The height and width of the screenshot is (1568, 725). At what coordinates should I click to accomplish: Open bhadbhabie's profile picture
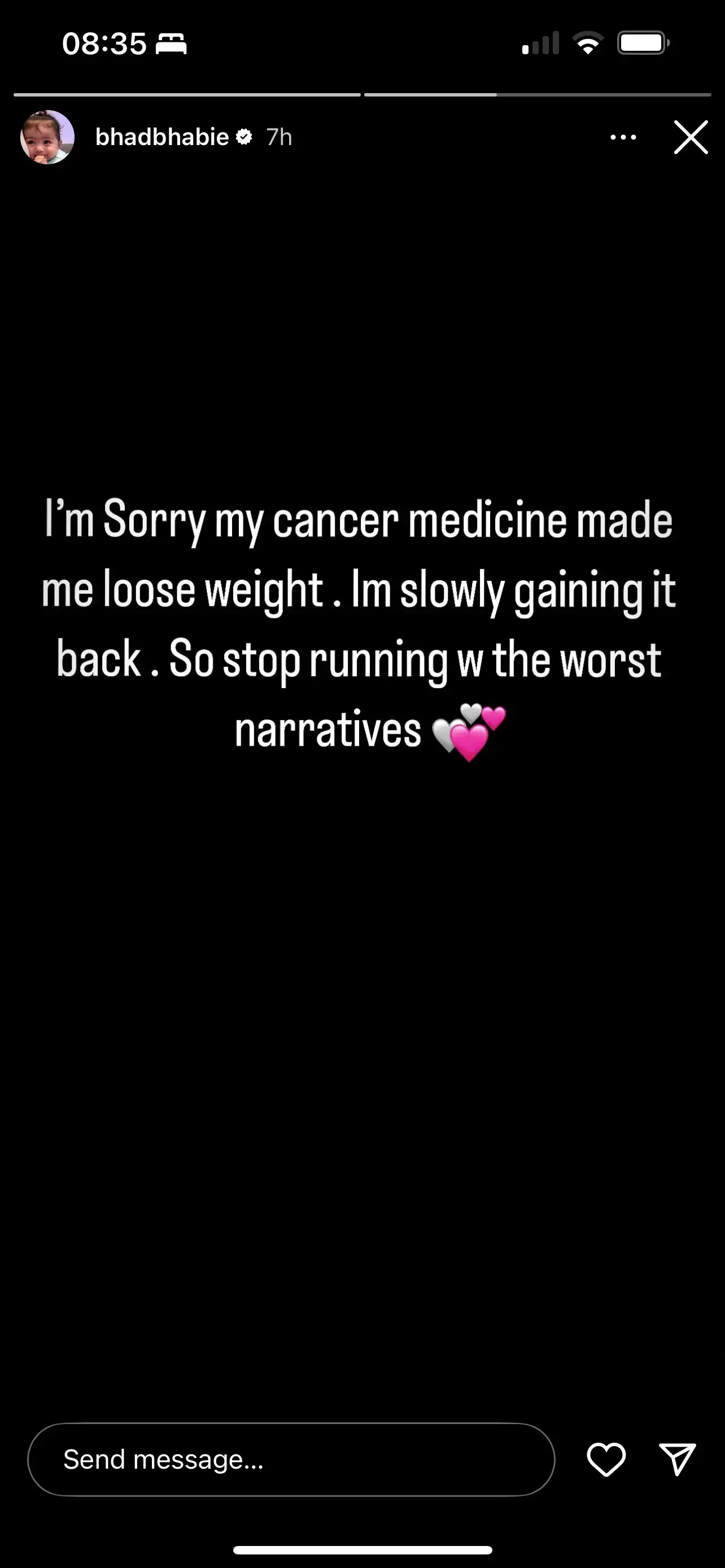(x=47, y=137)
